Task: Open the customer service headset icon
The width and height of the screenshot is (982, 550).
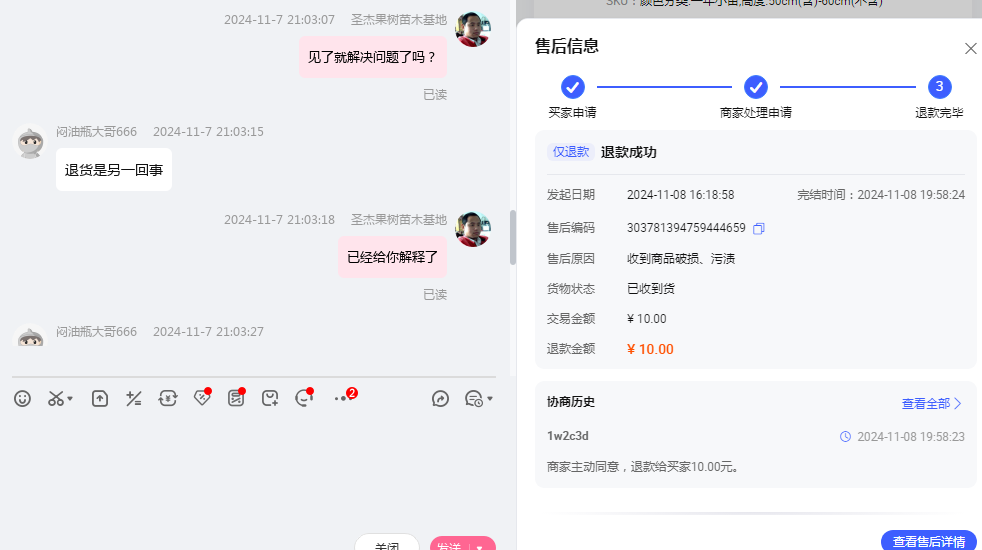Action: [x=303, y=398]
